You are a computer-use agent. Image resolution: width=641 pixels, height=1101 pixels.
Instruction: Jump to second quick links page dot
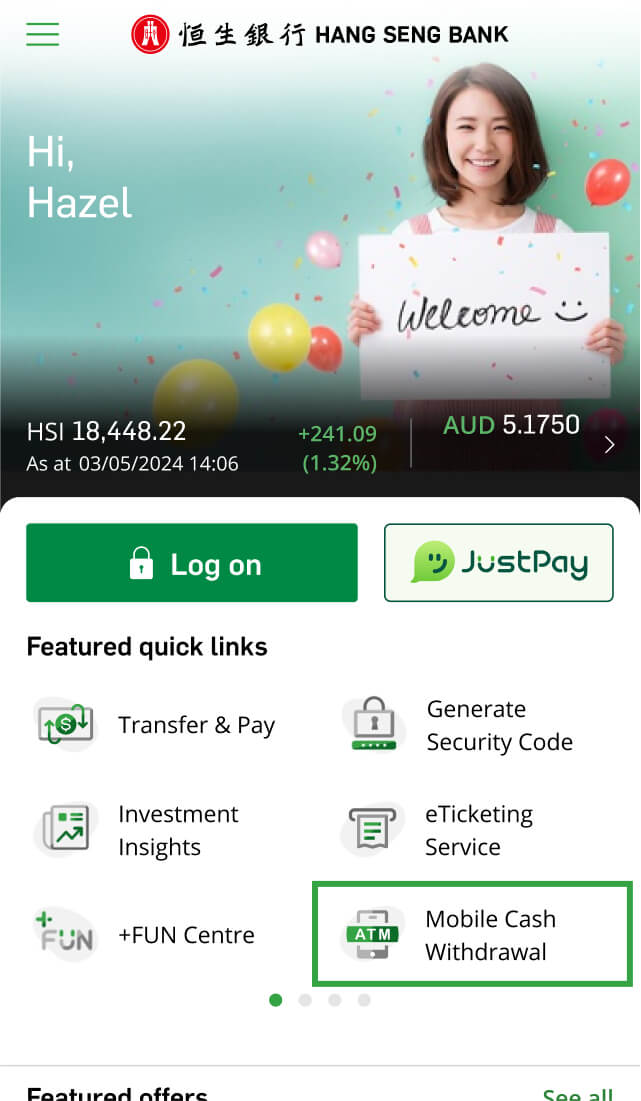(x=305, y=1000)
